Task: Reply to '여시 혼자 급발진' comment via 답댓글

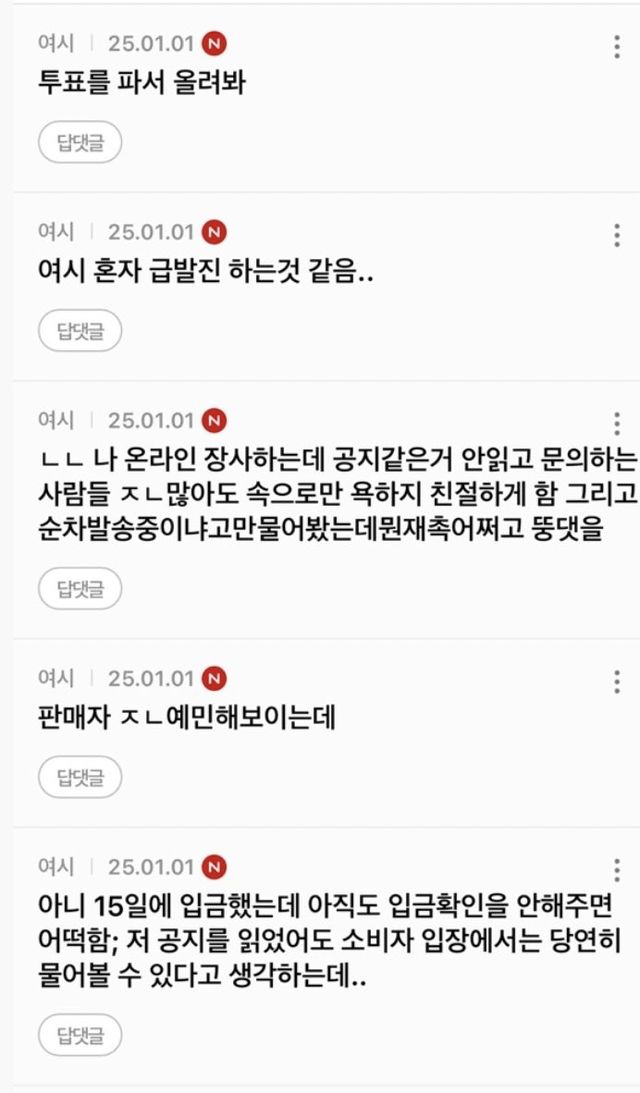Action: click(x=80, y=331)
